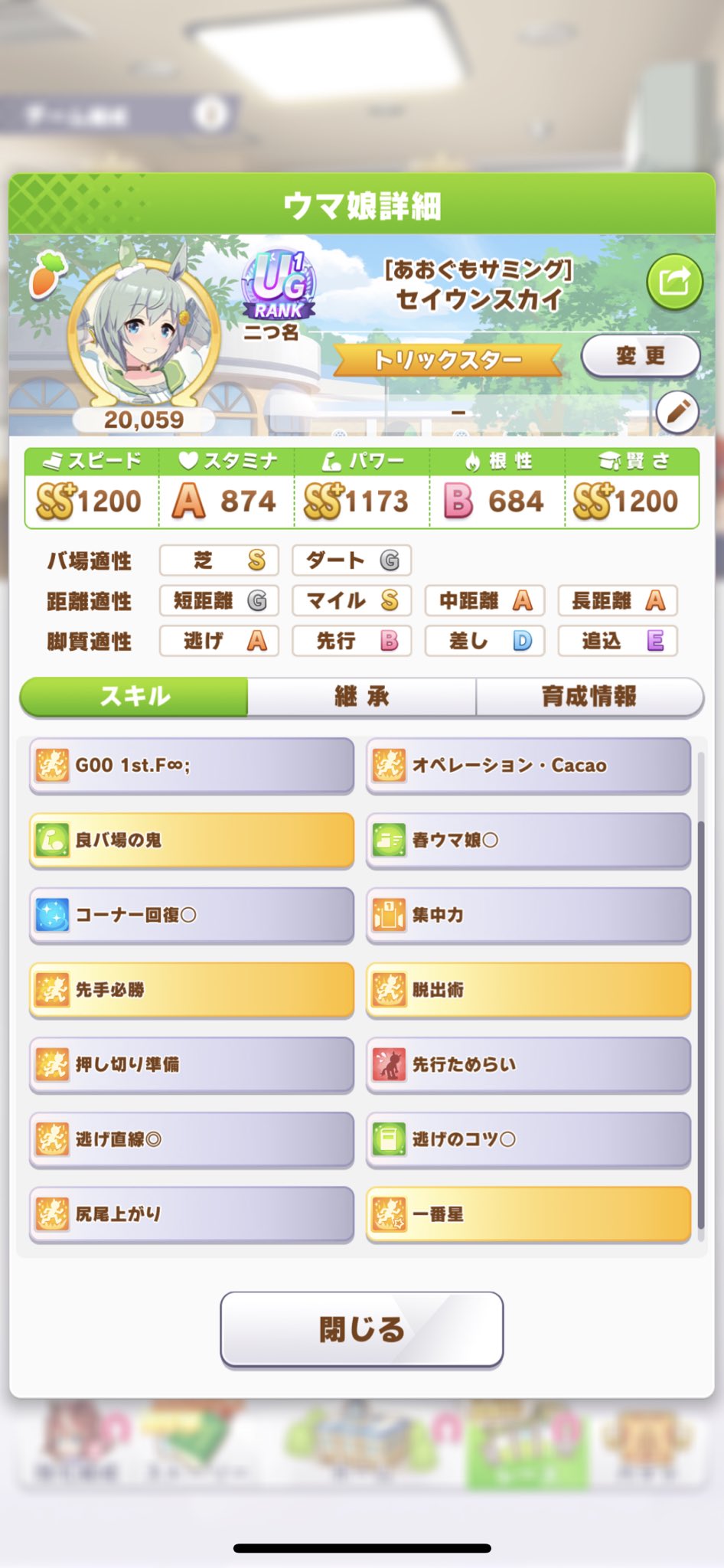Check the 脱出術 skill
The height and width of the screenshot is (1568, 724).
tap(528, 989)
